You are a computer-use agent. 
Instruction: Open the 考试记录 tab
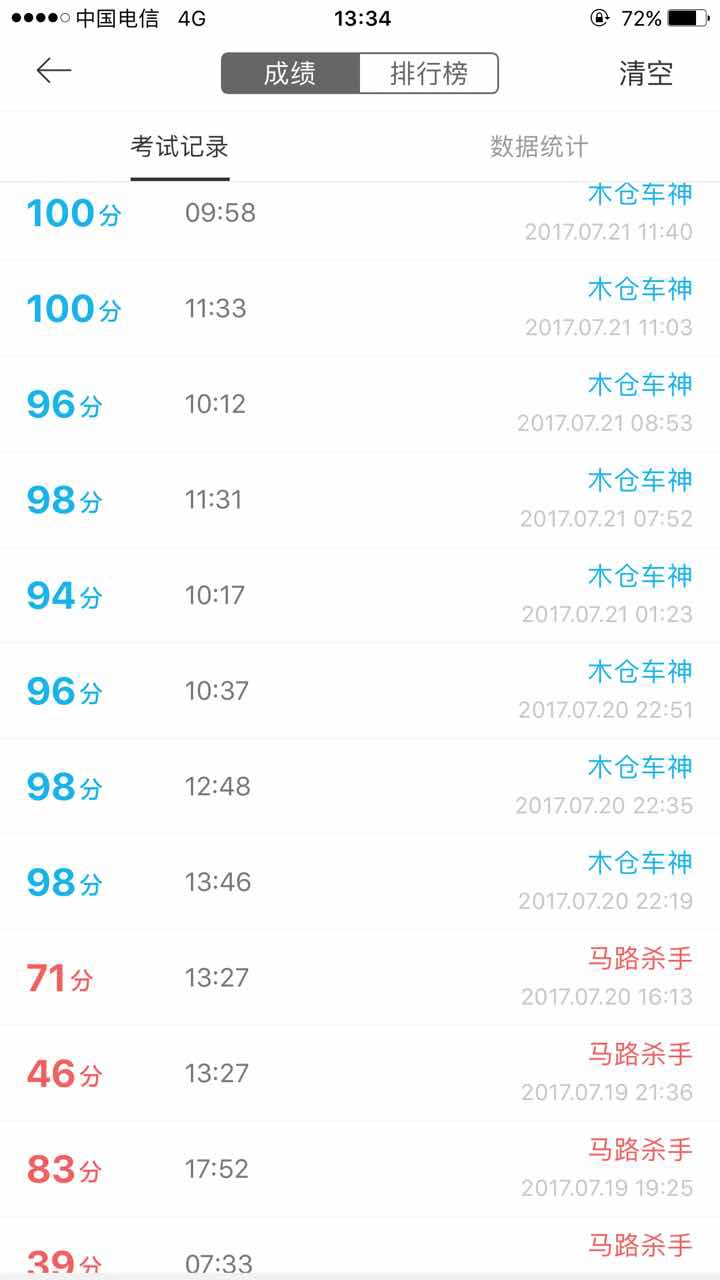pos(180,147)
